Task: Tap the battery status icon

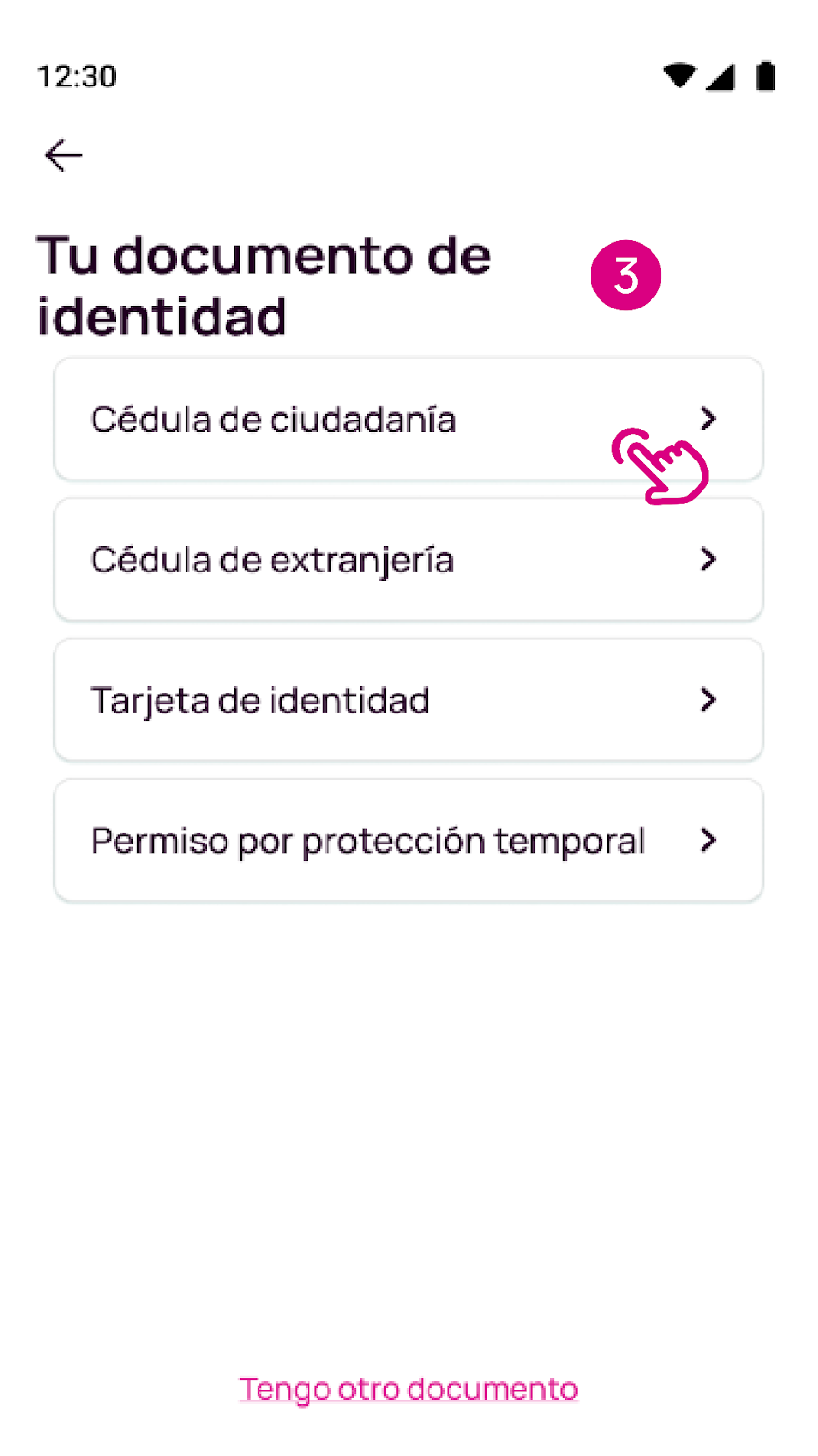Action: click(765, 76)
